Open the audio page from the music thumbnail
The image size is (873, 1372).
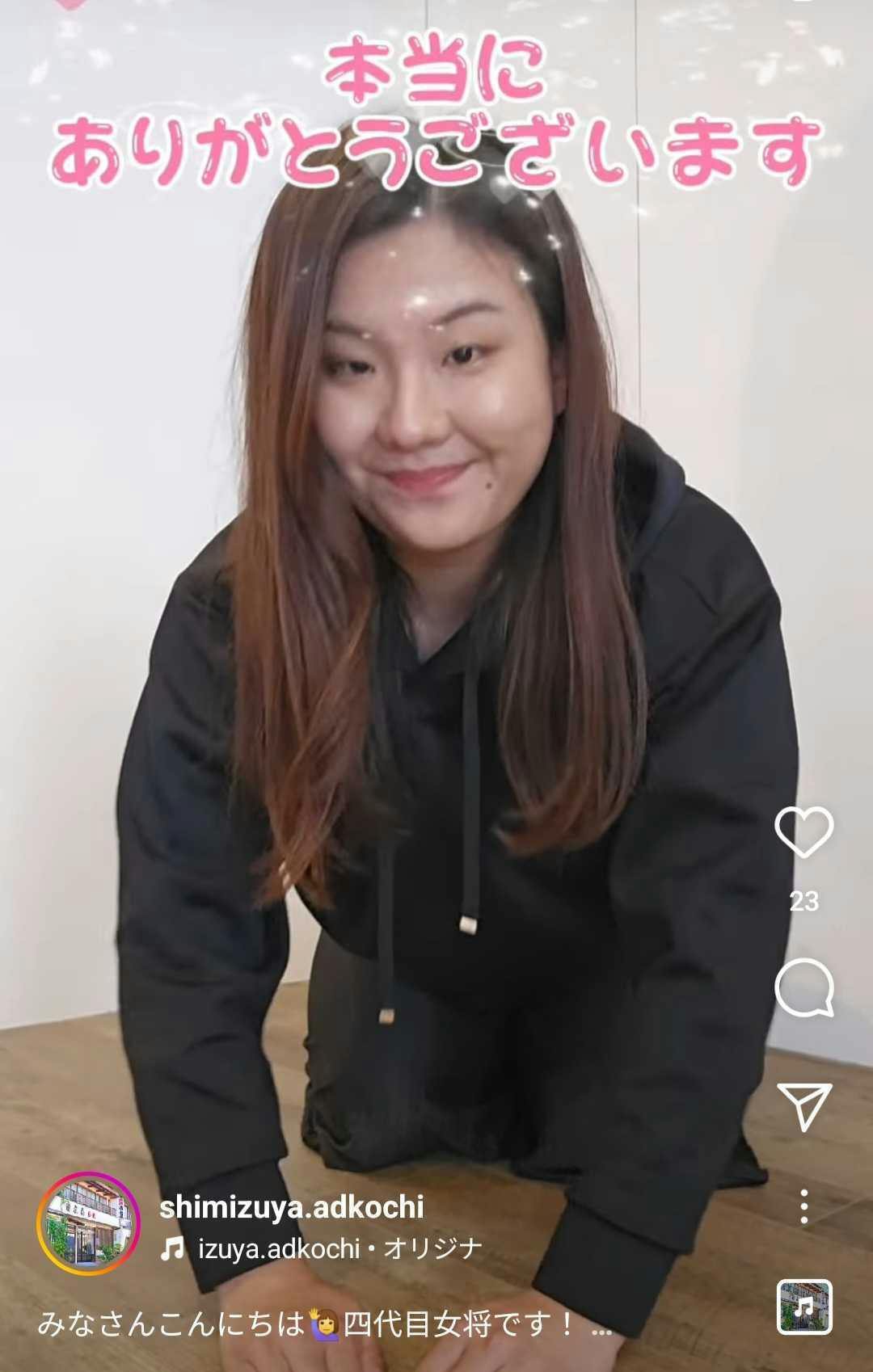[803, 1307]
